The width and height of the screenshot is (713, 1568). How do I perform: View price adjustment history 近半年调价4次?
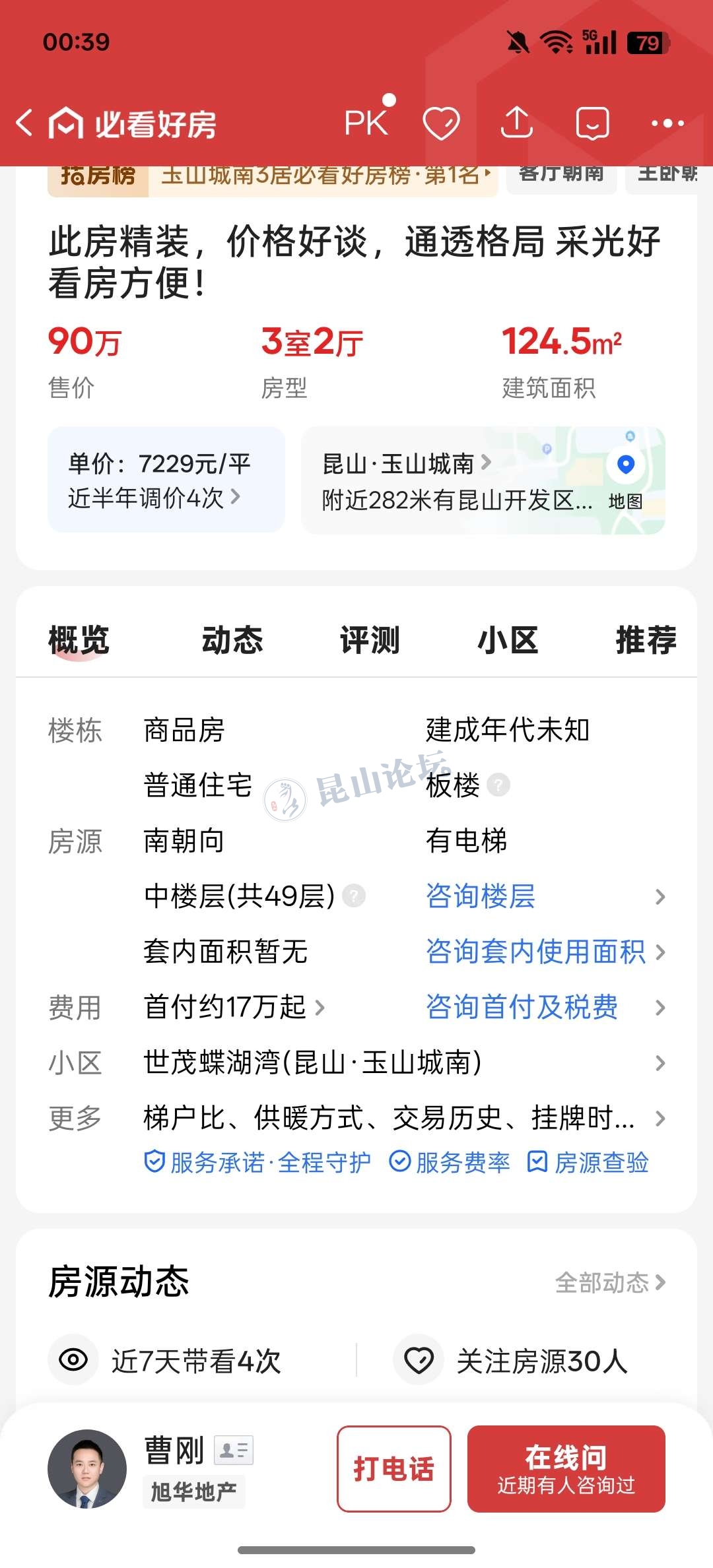[154, 498]
